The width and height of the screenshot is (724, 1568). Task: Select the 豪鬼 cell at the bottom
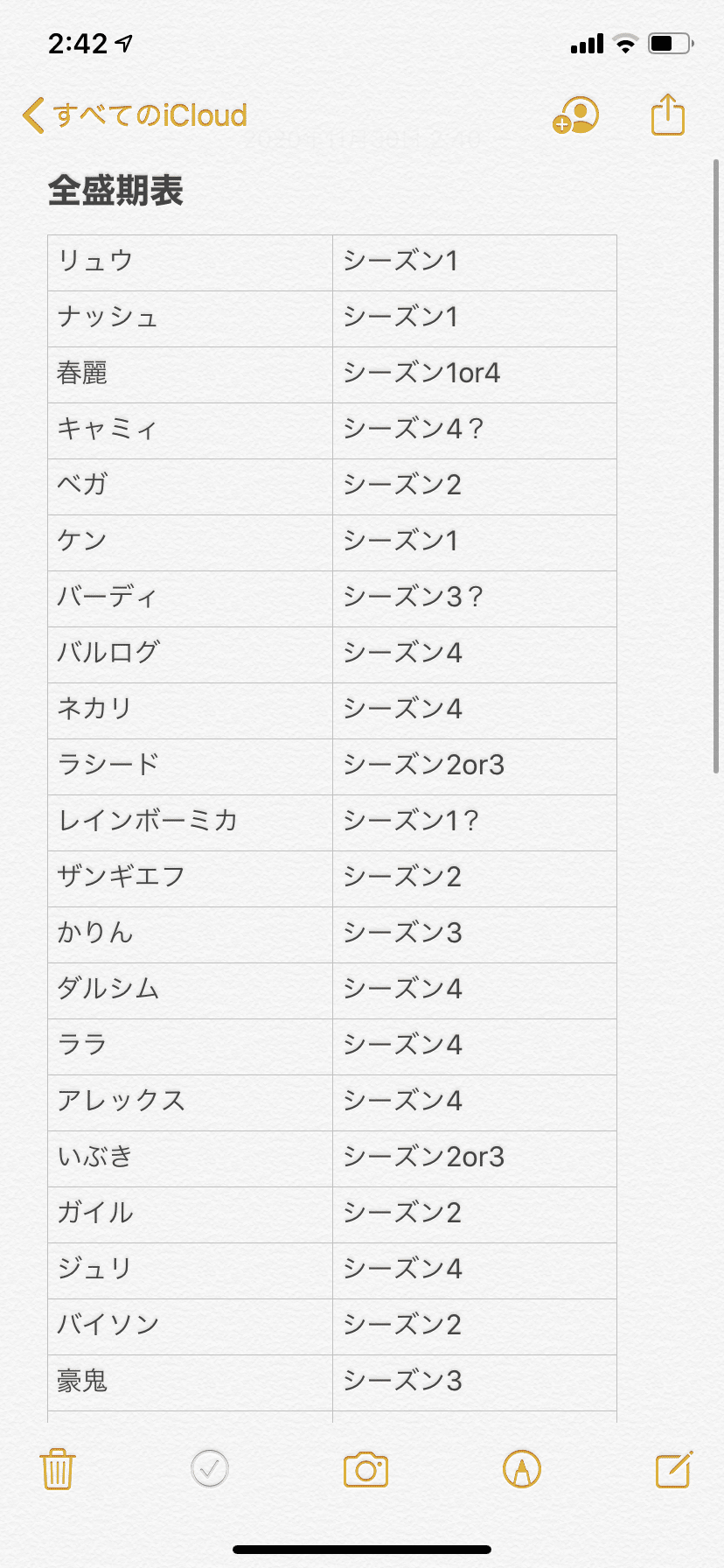(190, 1382)
